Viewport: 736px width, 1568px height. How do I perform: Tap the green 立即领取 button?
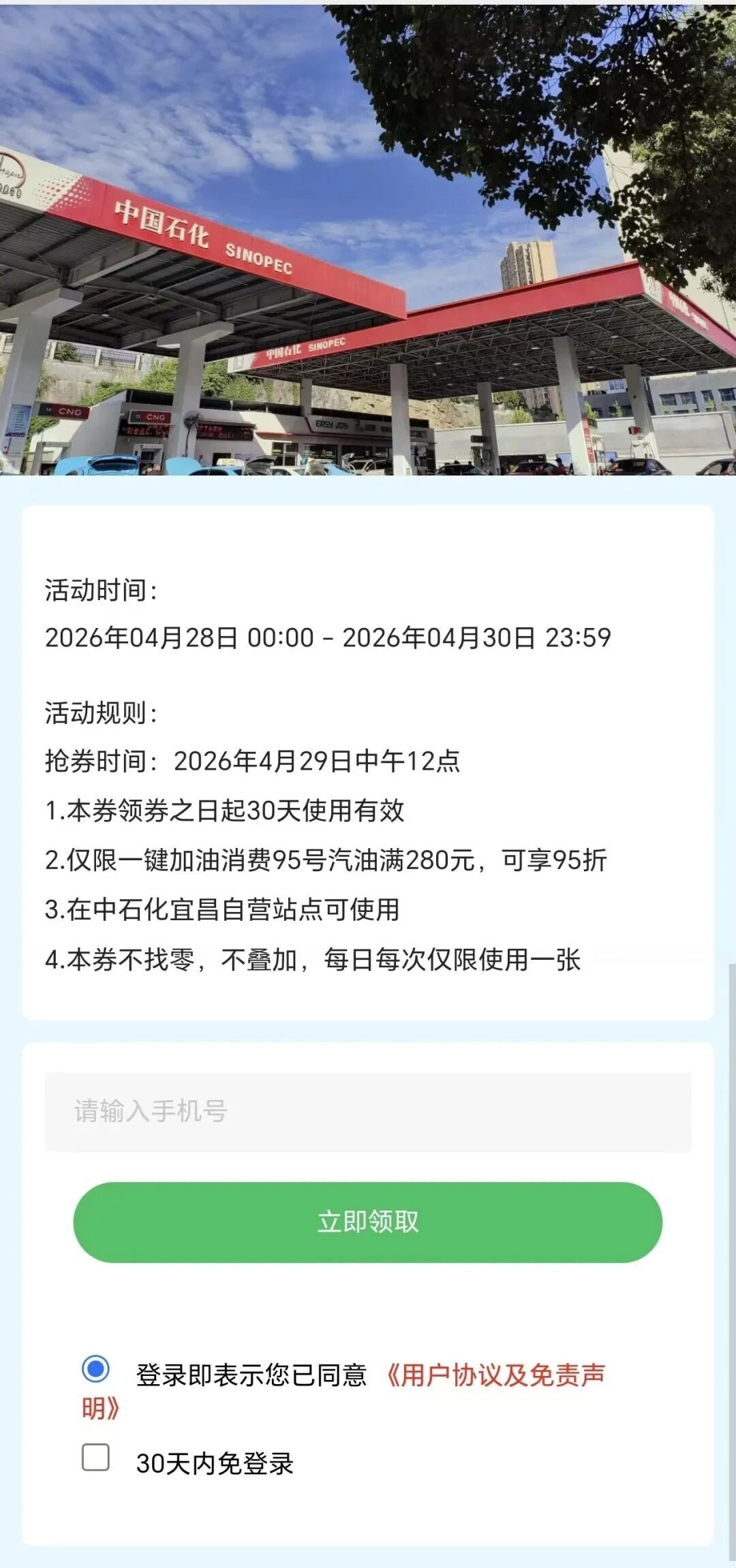coord(367,1222)
